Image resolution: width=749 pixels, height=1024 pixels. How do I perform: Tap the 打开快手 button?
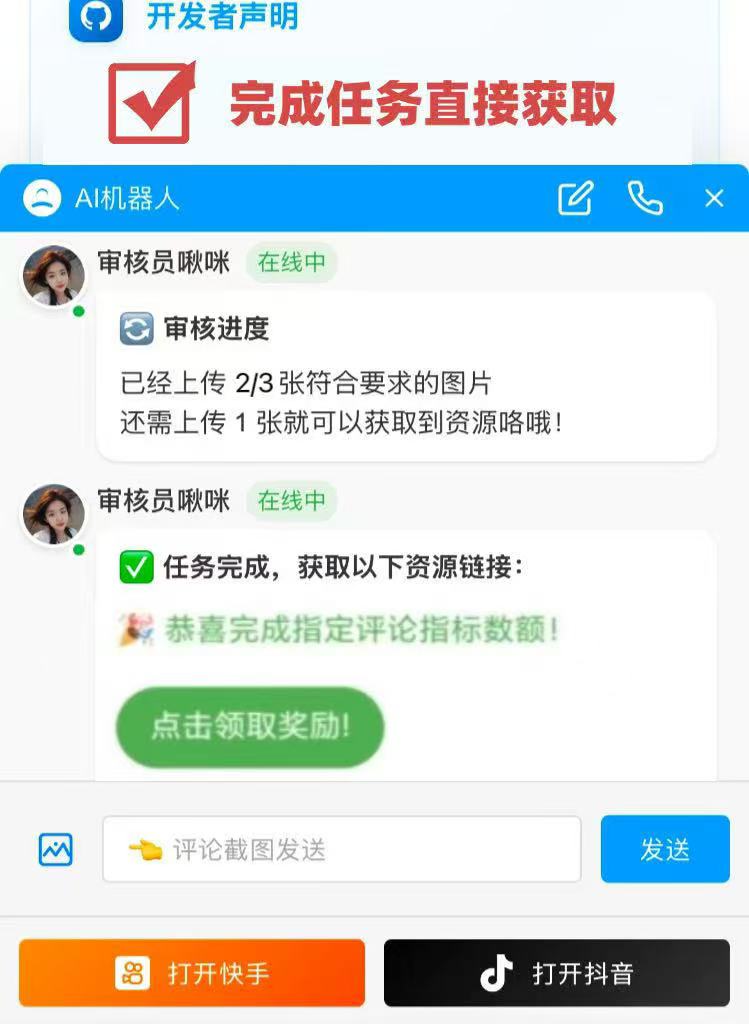192,973
